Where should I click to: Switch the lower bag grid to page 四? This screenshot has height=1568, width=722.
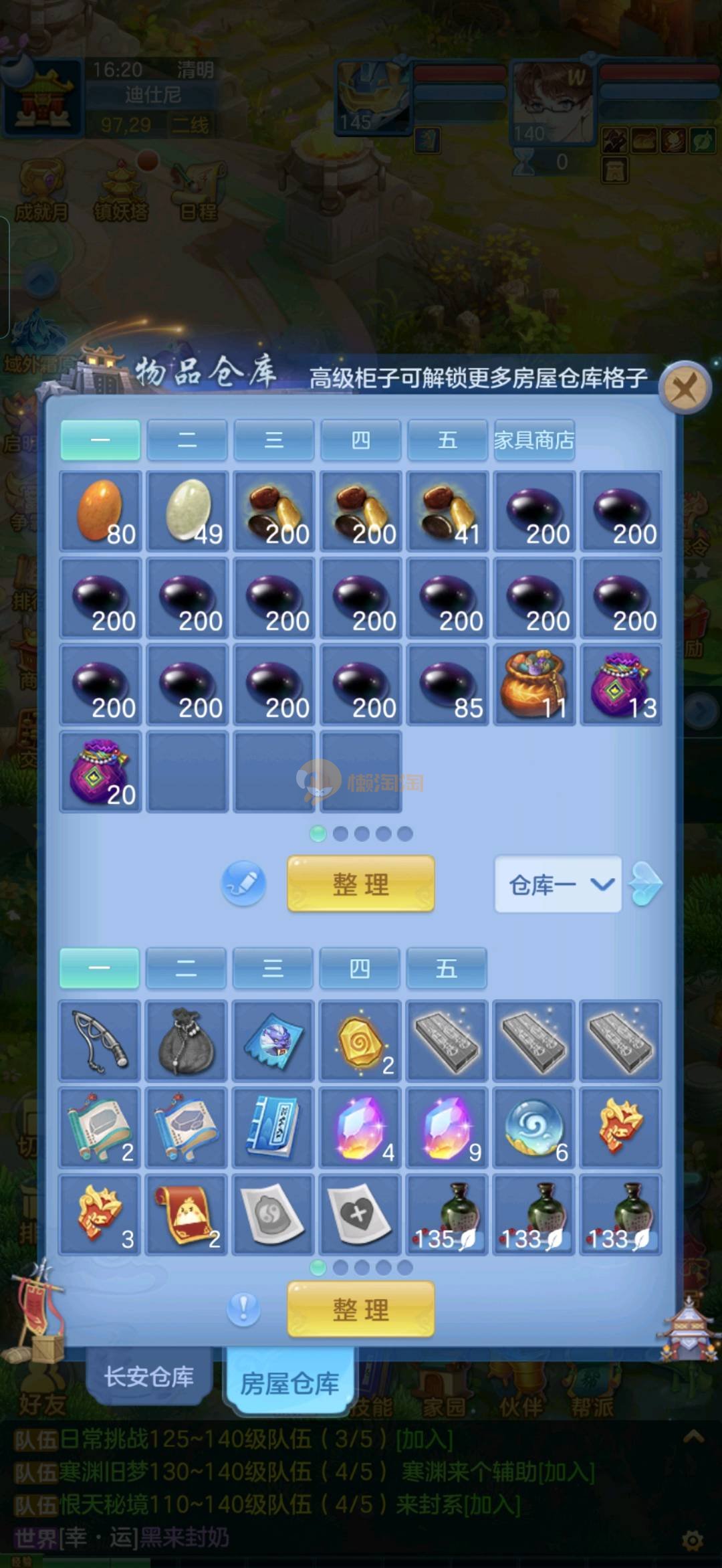360,968
